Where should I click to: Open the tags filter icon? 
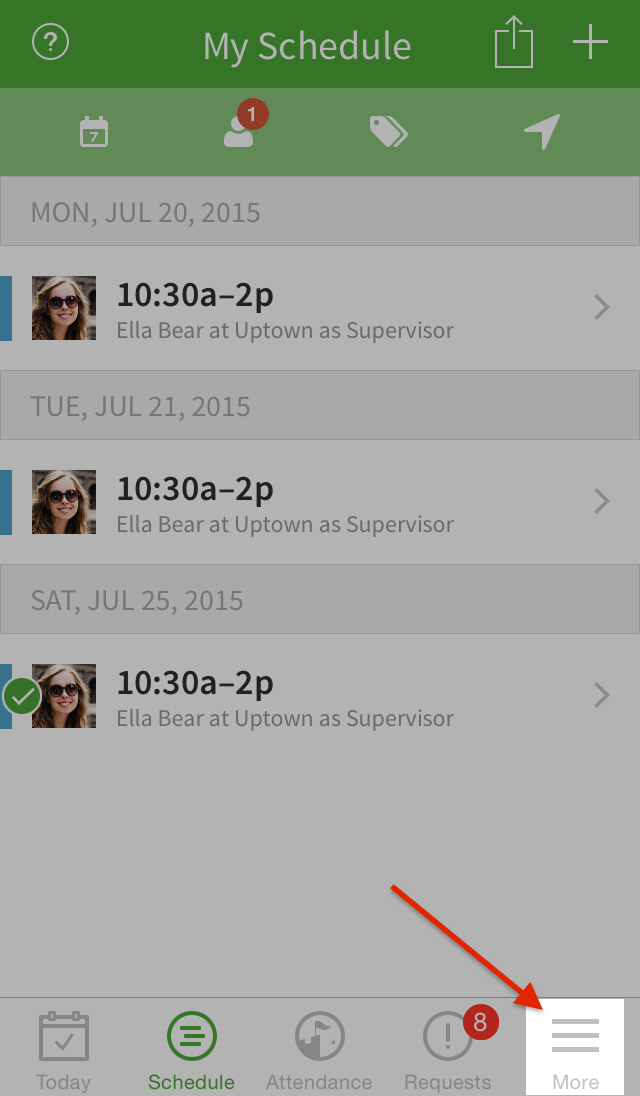click(388, 131)
